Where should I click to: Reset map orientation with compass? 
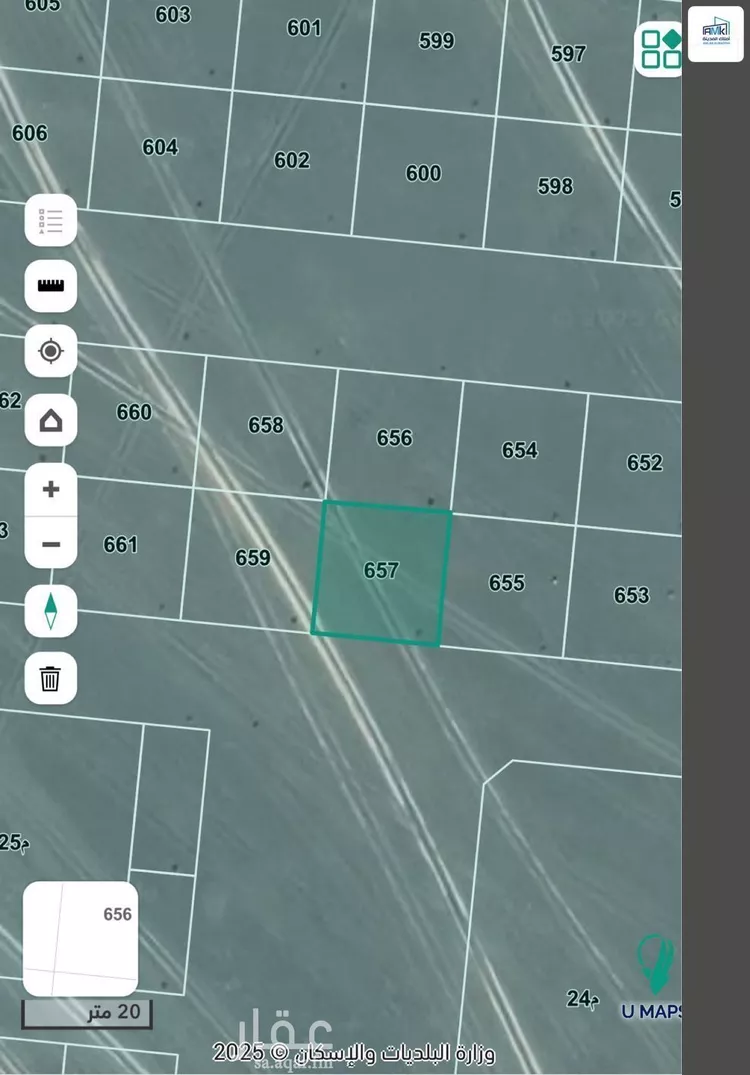click(51, 611)
